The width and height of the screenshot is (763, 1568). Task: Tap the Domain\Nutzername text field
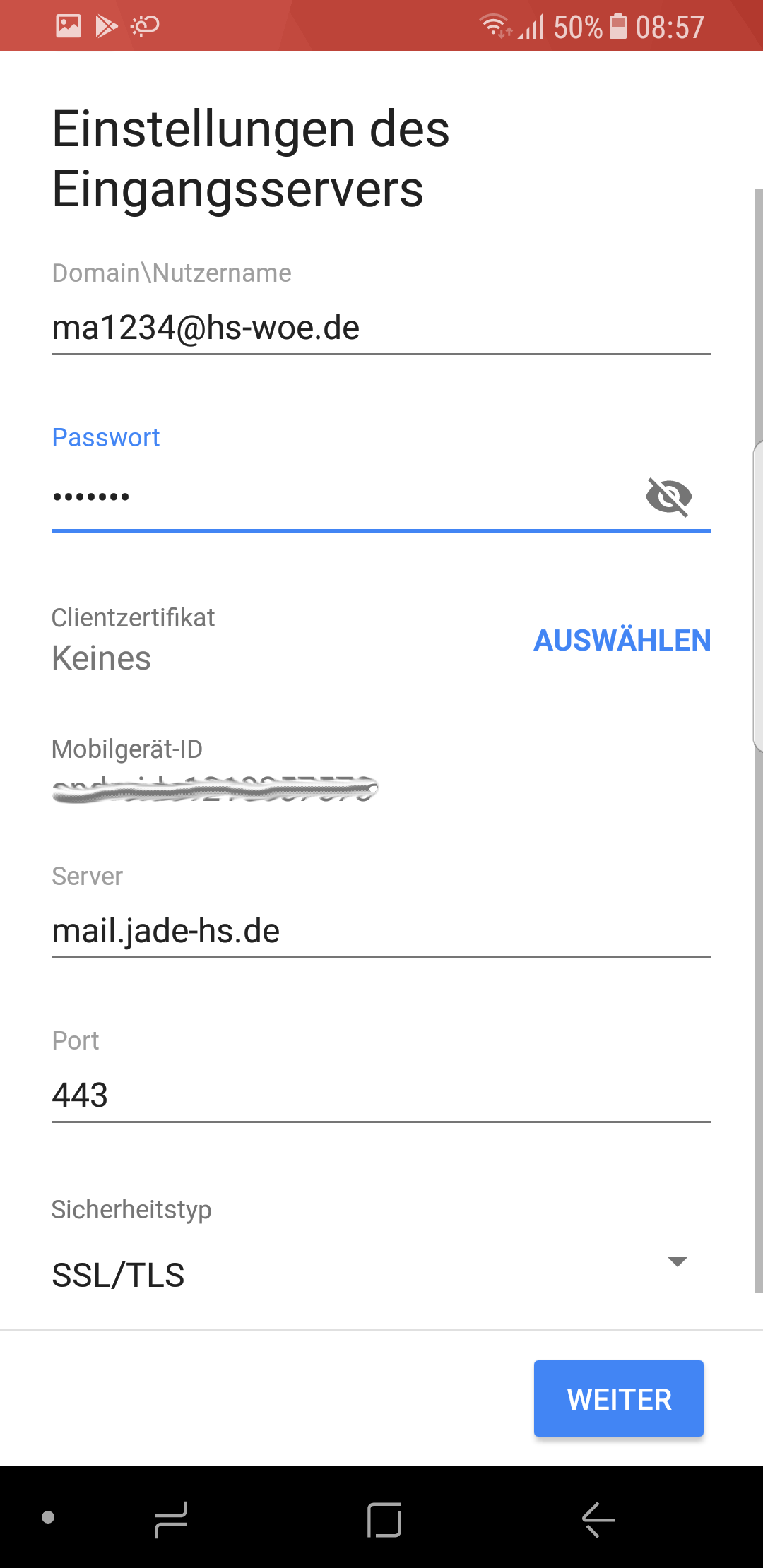click(x=381, y=328)
